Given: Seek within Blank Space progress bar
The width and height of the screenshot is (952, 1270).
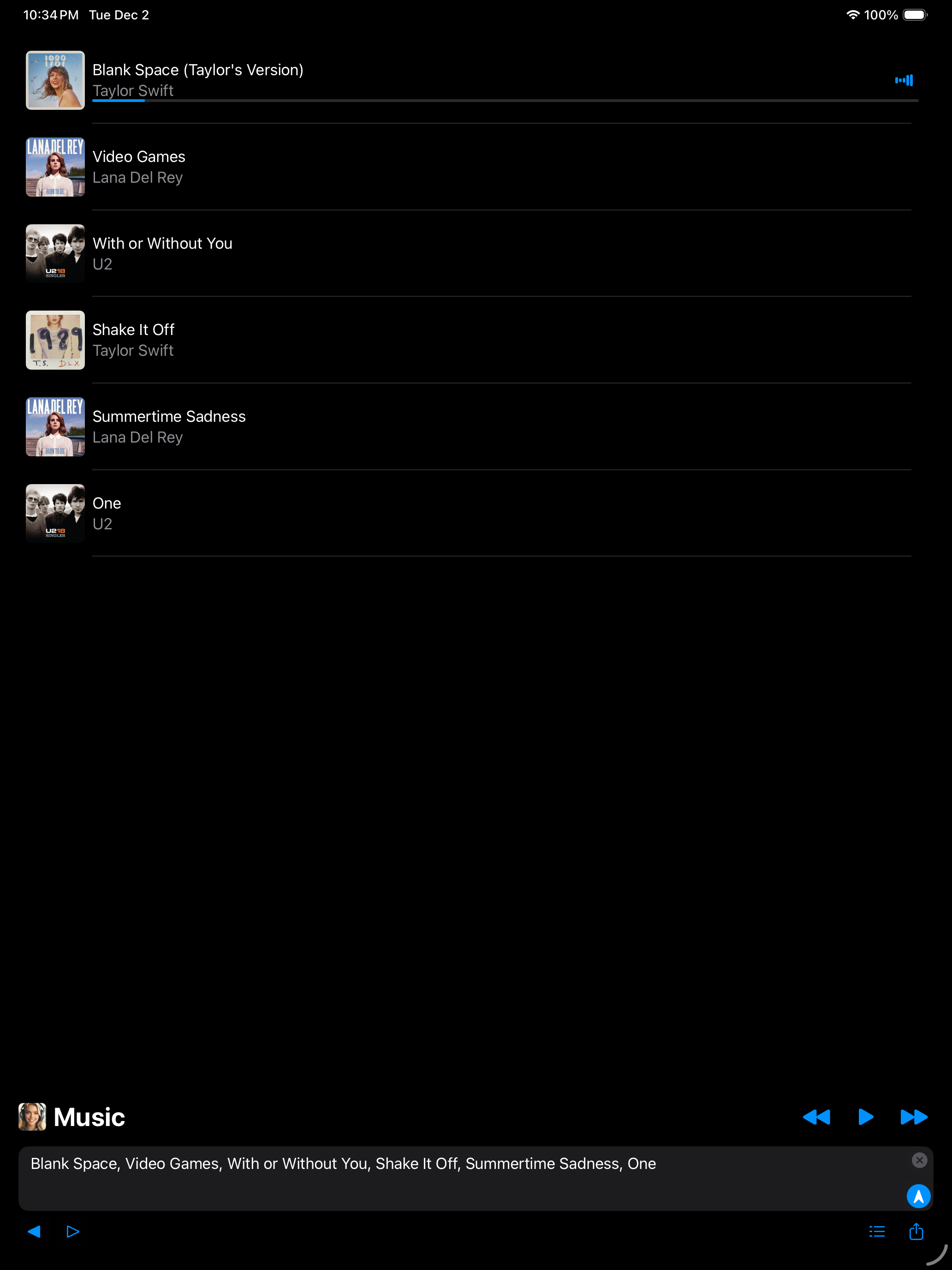Looking at the screenshot, I should point(505,101).
